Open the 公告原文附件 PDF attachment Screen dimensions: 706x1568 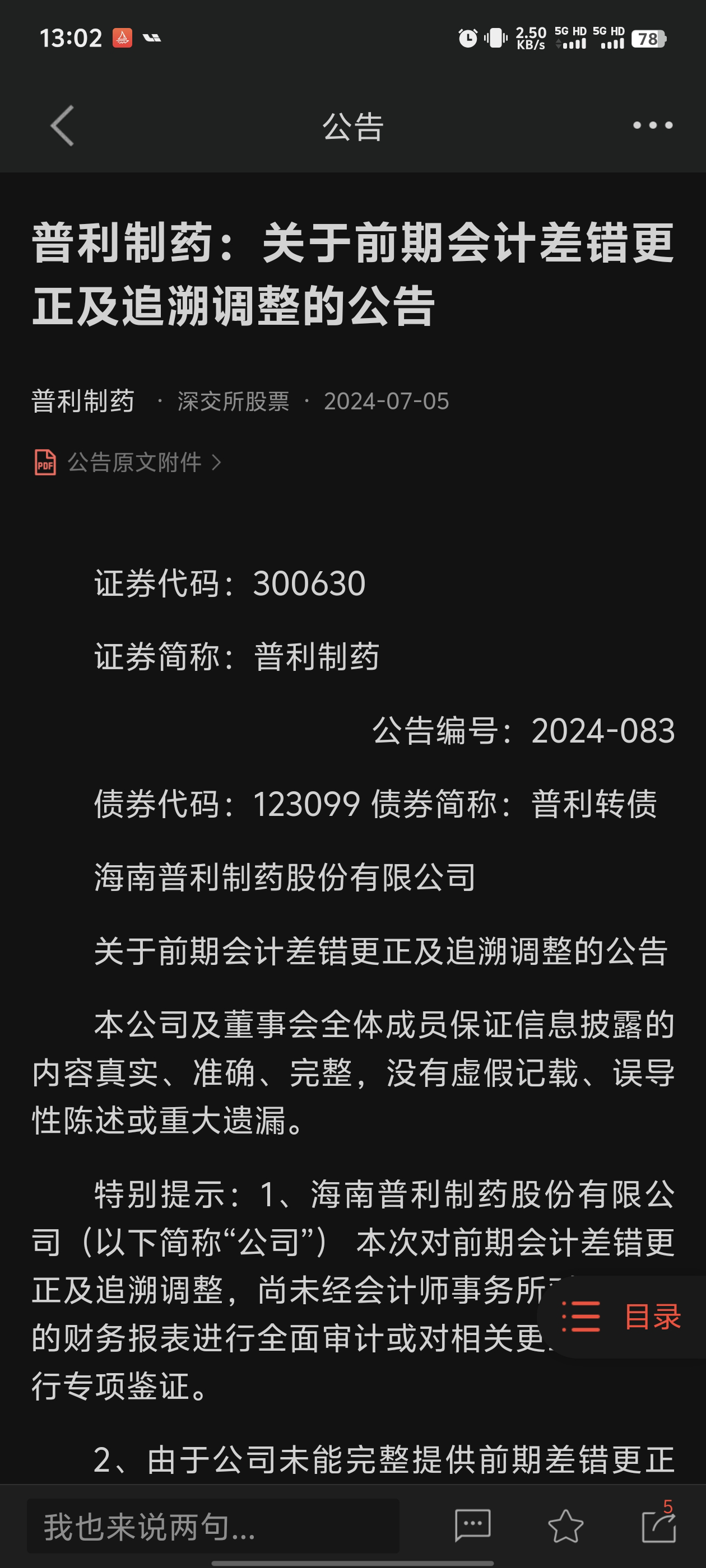(128, 463)
